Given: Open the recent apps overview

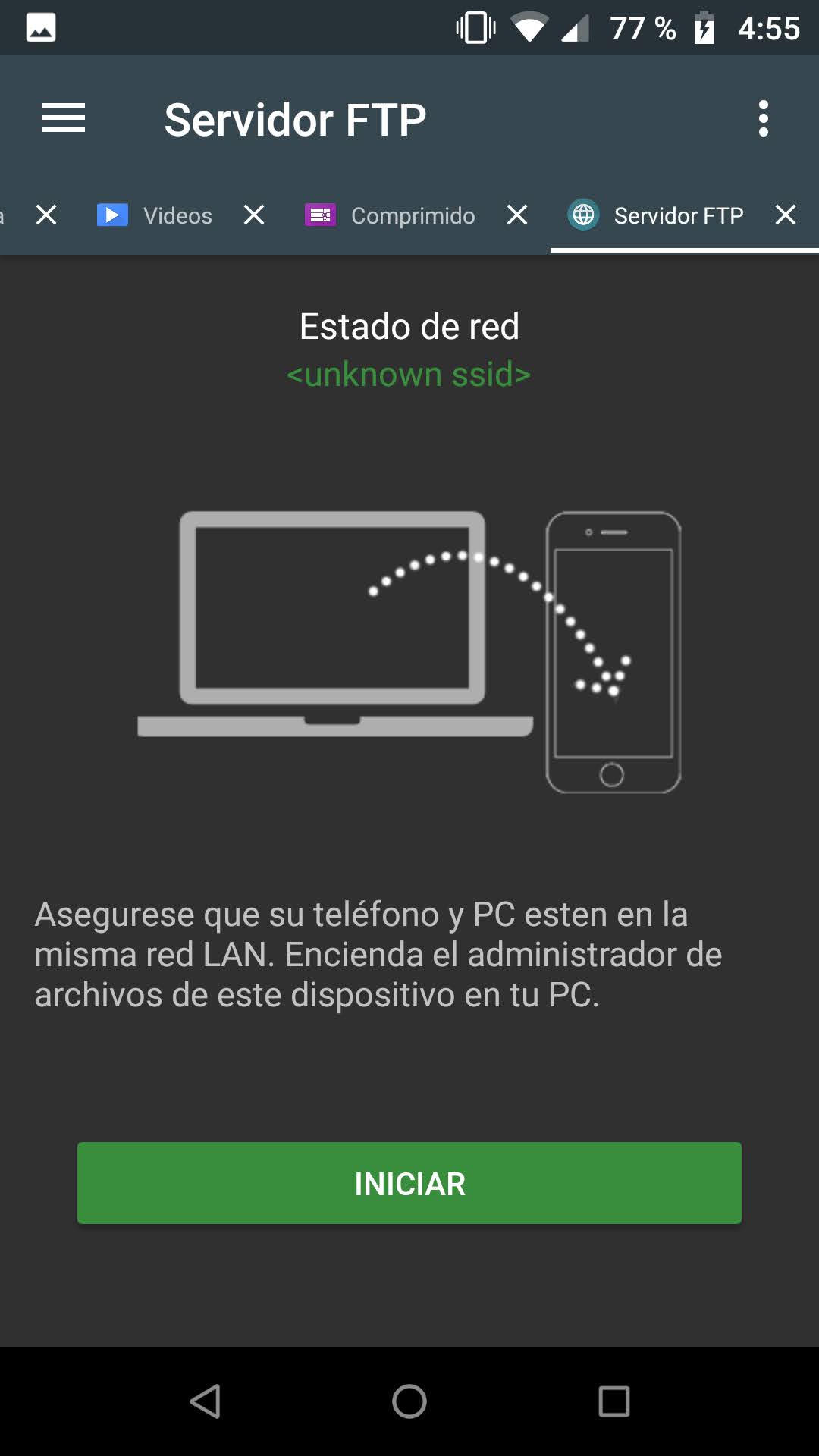Looking at the screenshot, I should [x=614, y=1401].
